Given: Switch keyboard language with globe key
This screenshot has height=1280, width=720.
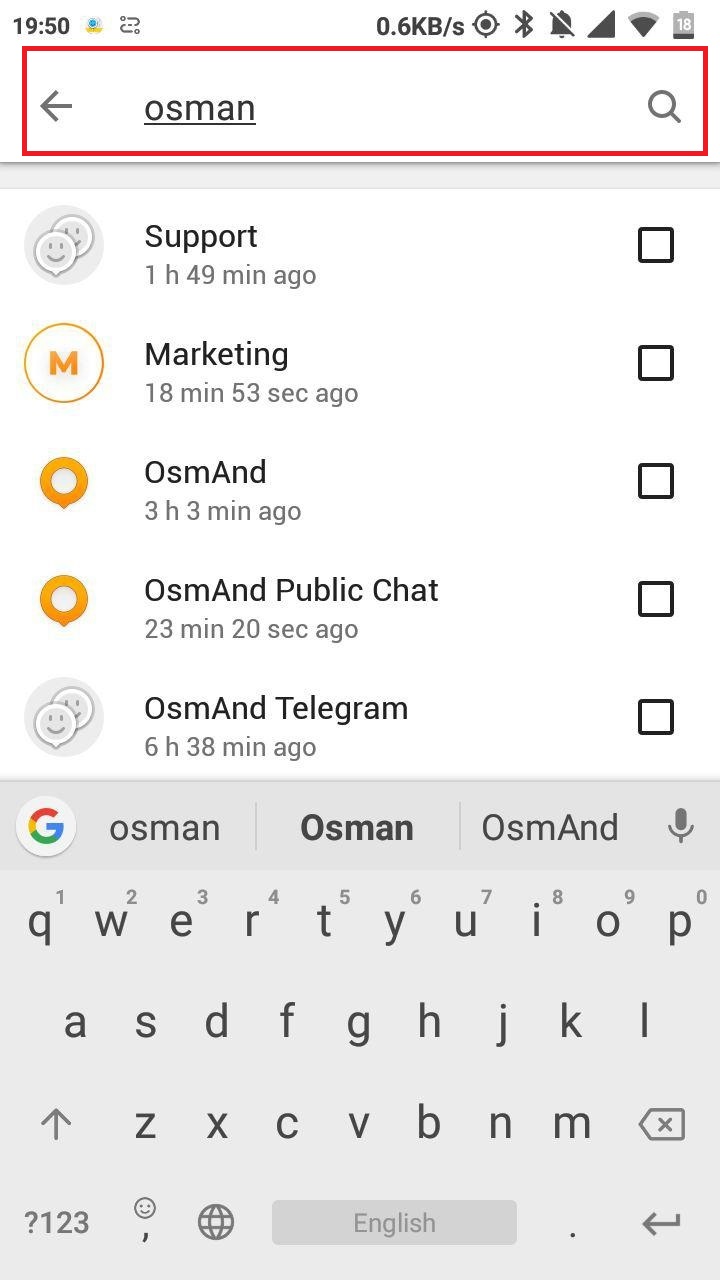Looking at the screenshot, I should point(216,1222).
